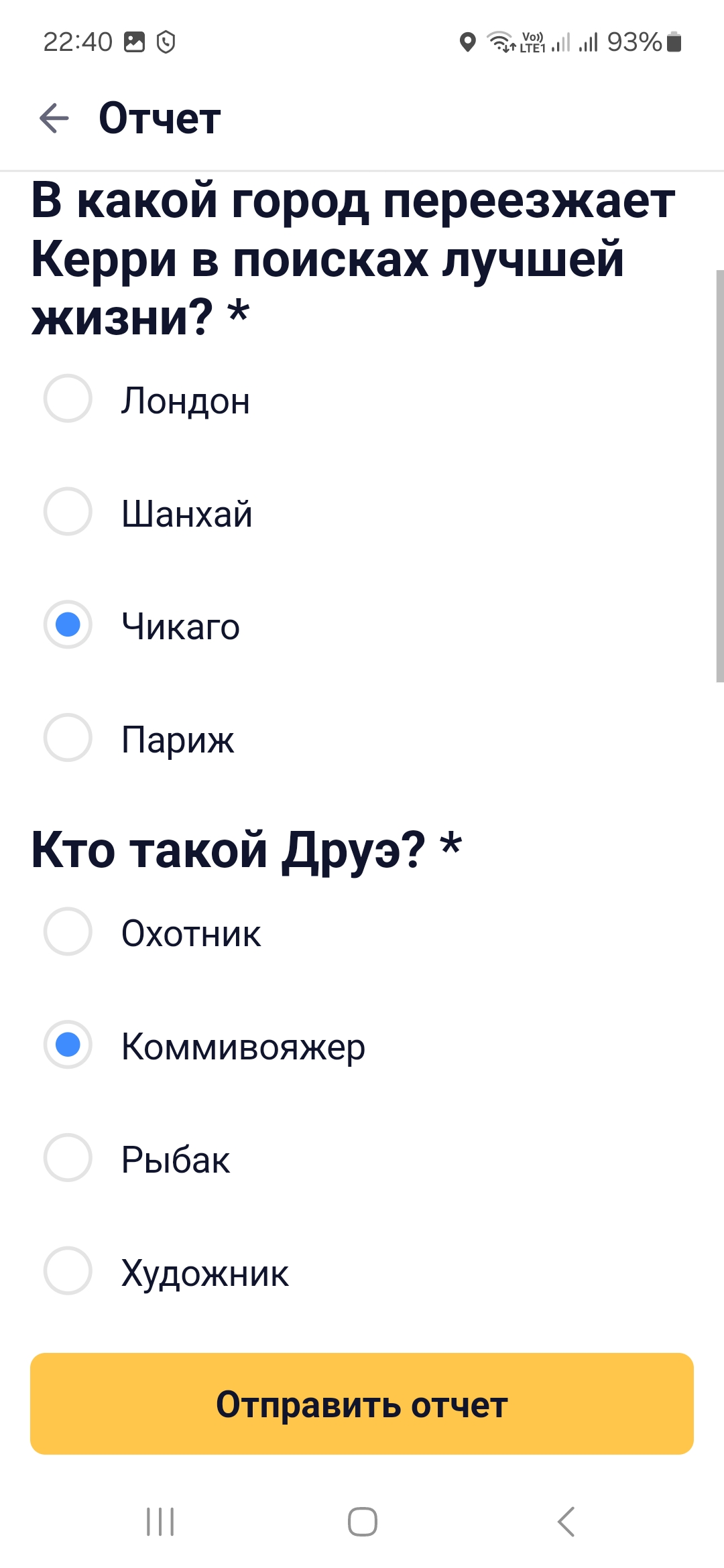This screenshot has height=1568, width=724.
Task: Go back using the arrow next to Отчет
Action: pyautogui.click(x=54, y=119)
